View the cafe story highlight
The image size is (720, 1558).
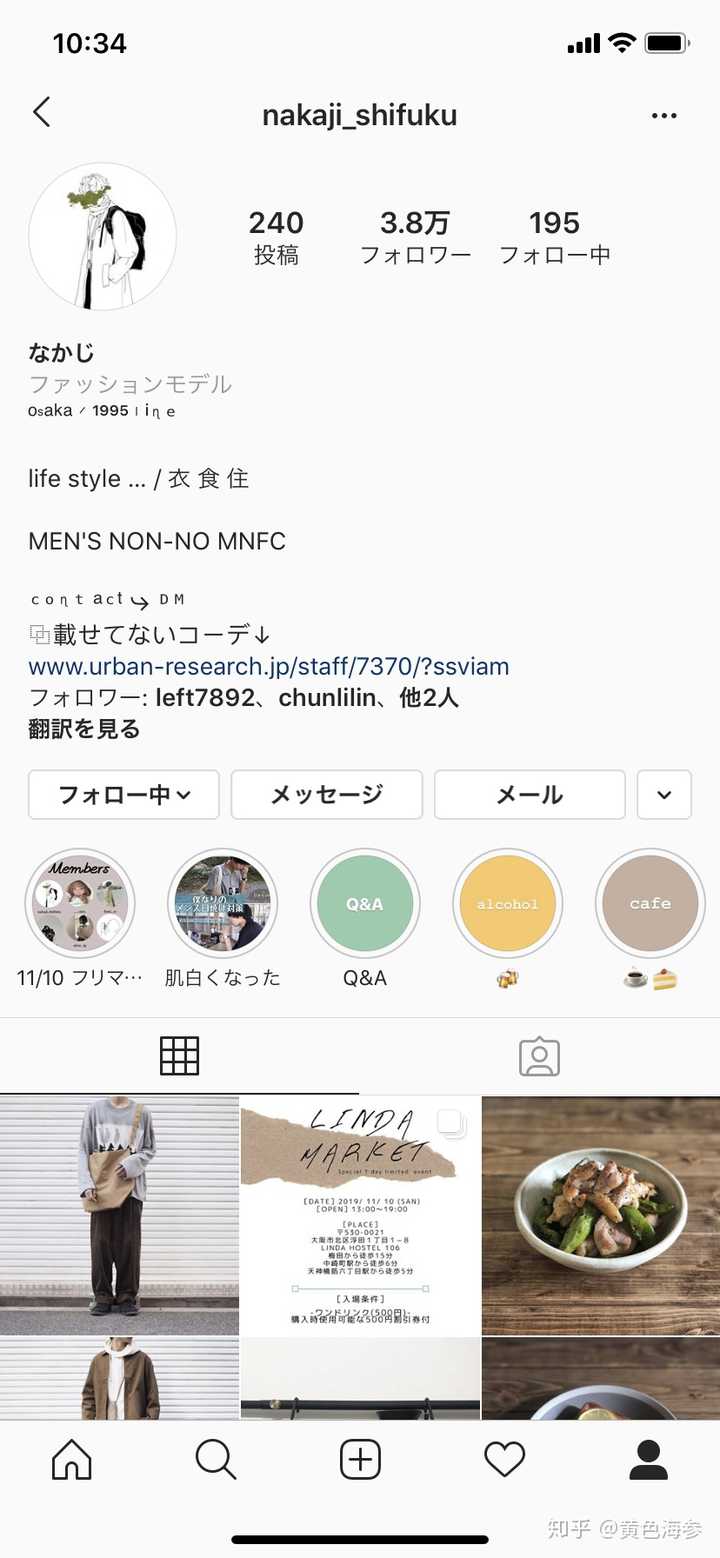650,904
